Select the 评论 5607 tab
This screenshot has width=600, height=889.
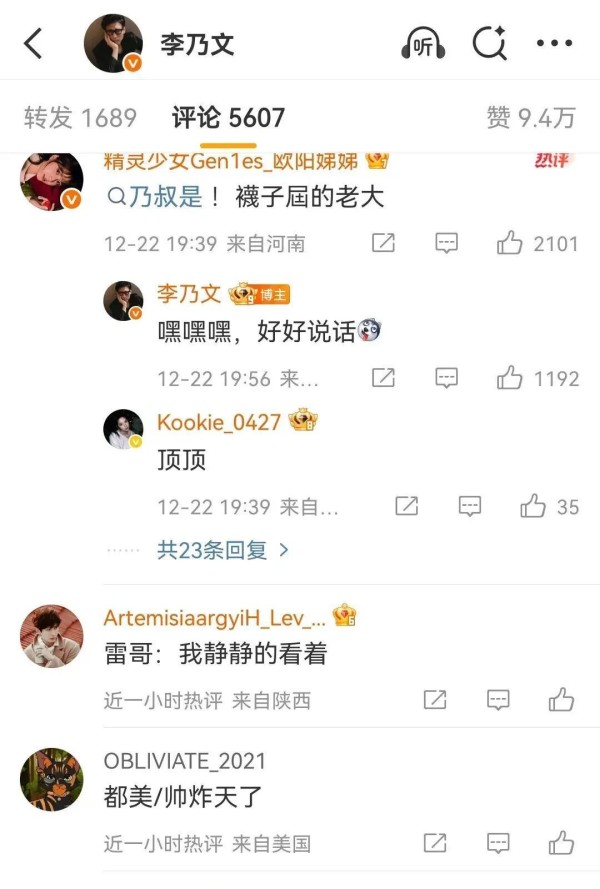coord(228,117)
